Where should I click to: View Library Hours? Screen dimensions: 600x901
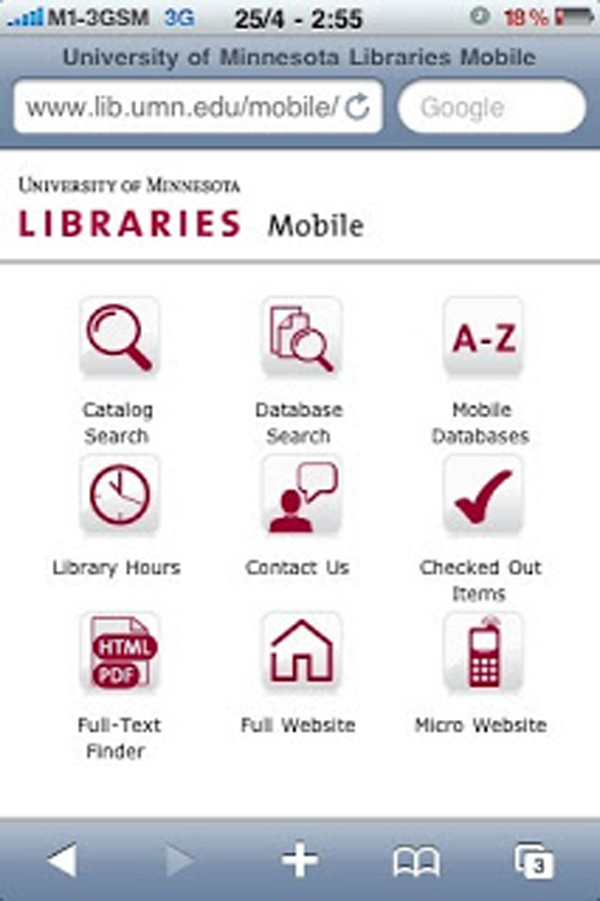click(x=118, y=495)
